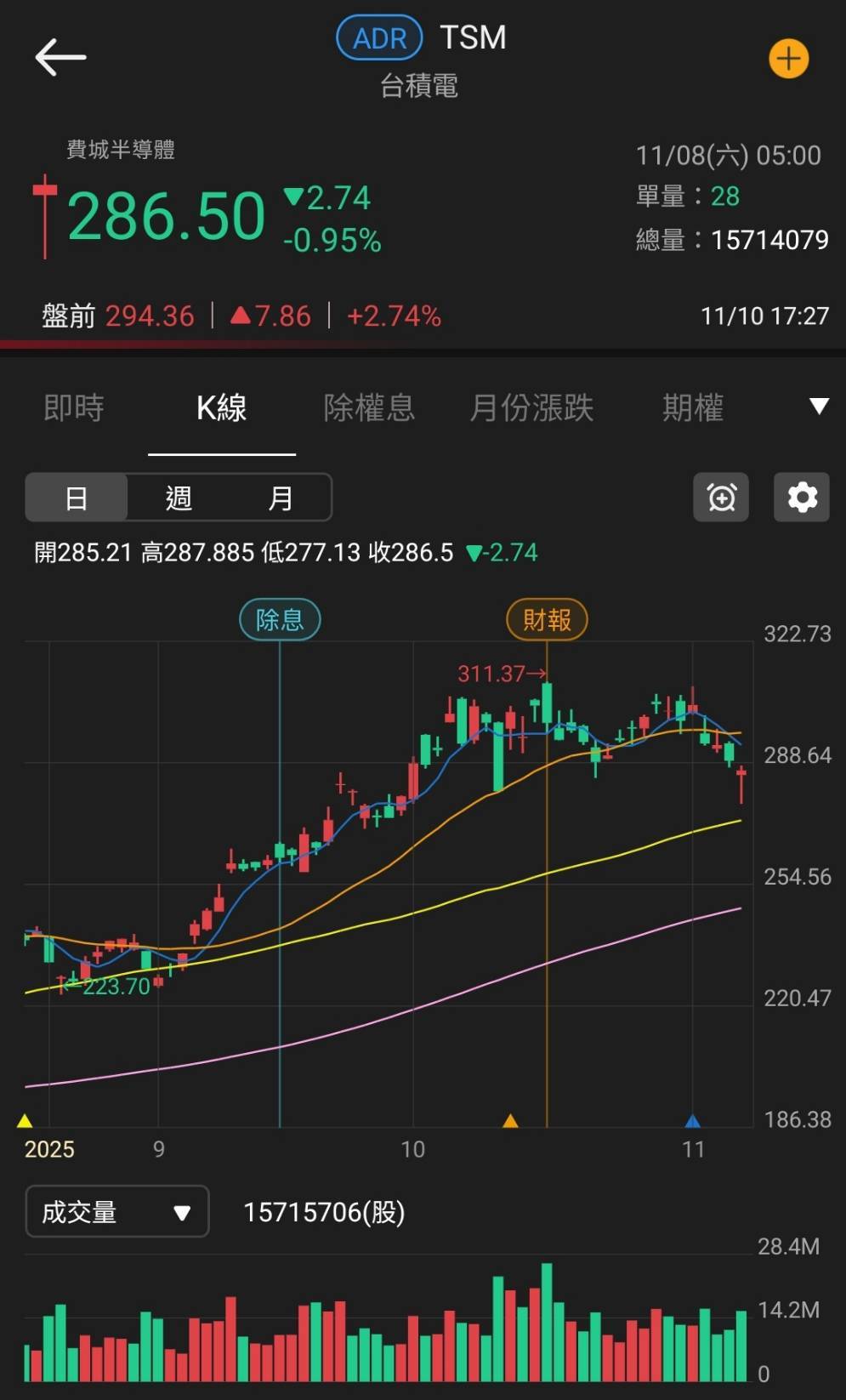
Task: Tap the 財報 earnings marker on the chart
Action: 547,617
